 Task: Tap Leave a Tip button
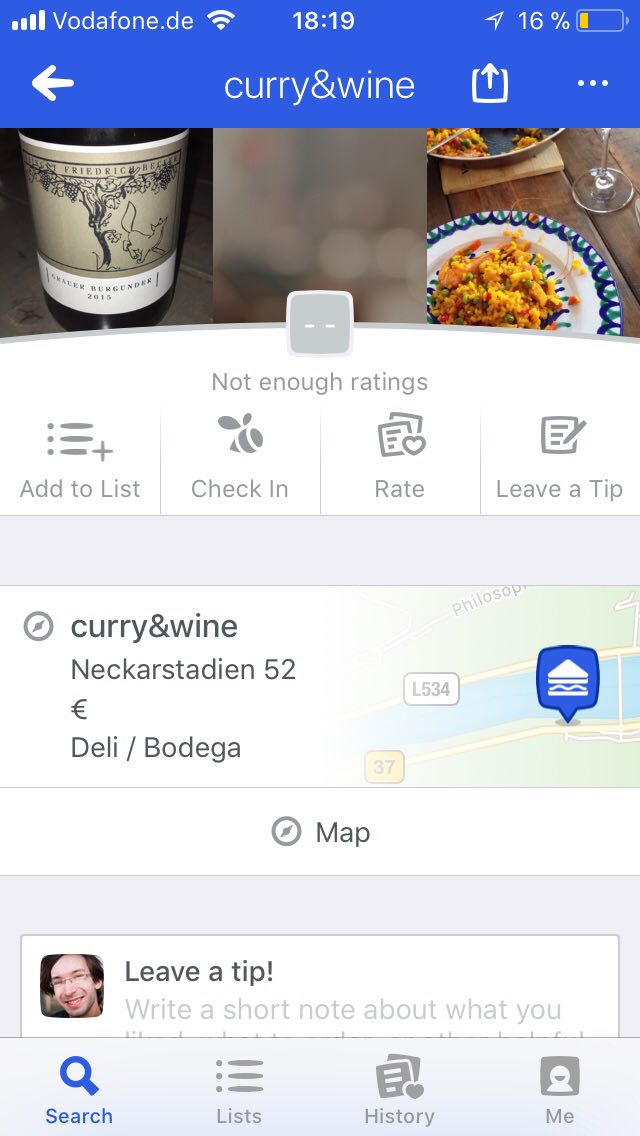pyautogui.click(x=560, y=458)
